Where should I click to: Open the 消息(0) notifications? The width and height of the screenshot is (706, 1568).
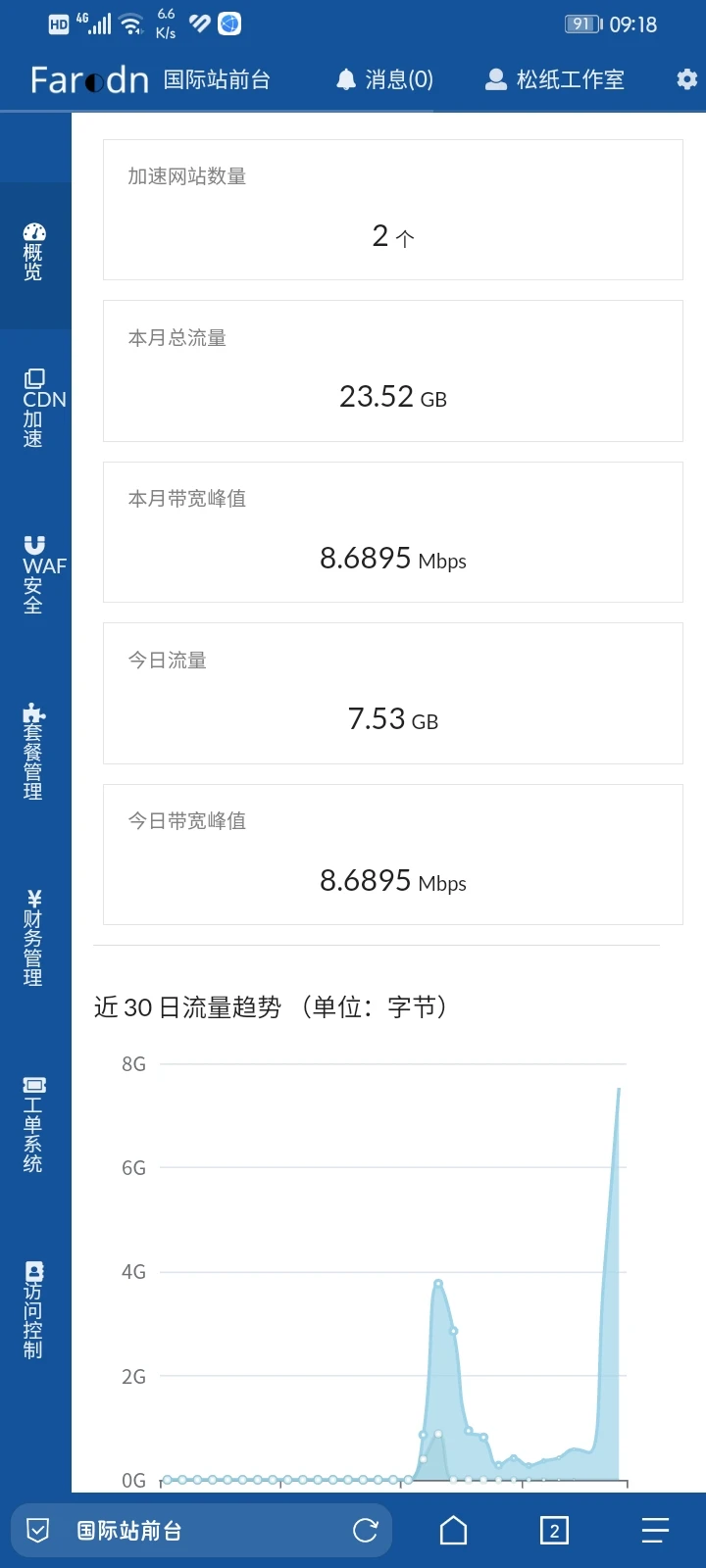[x=384, y=79]
